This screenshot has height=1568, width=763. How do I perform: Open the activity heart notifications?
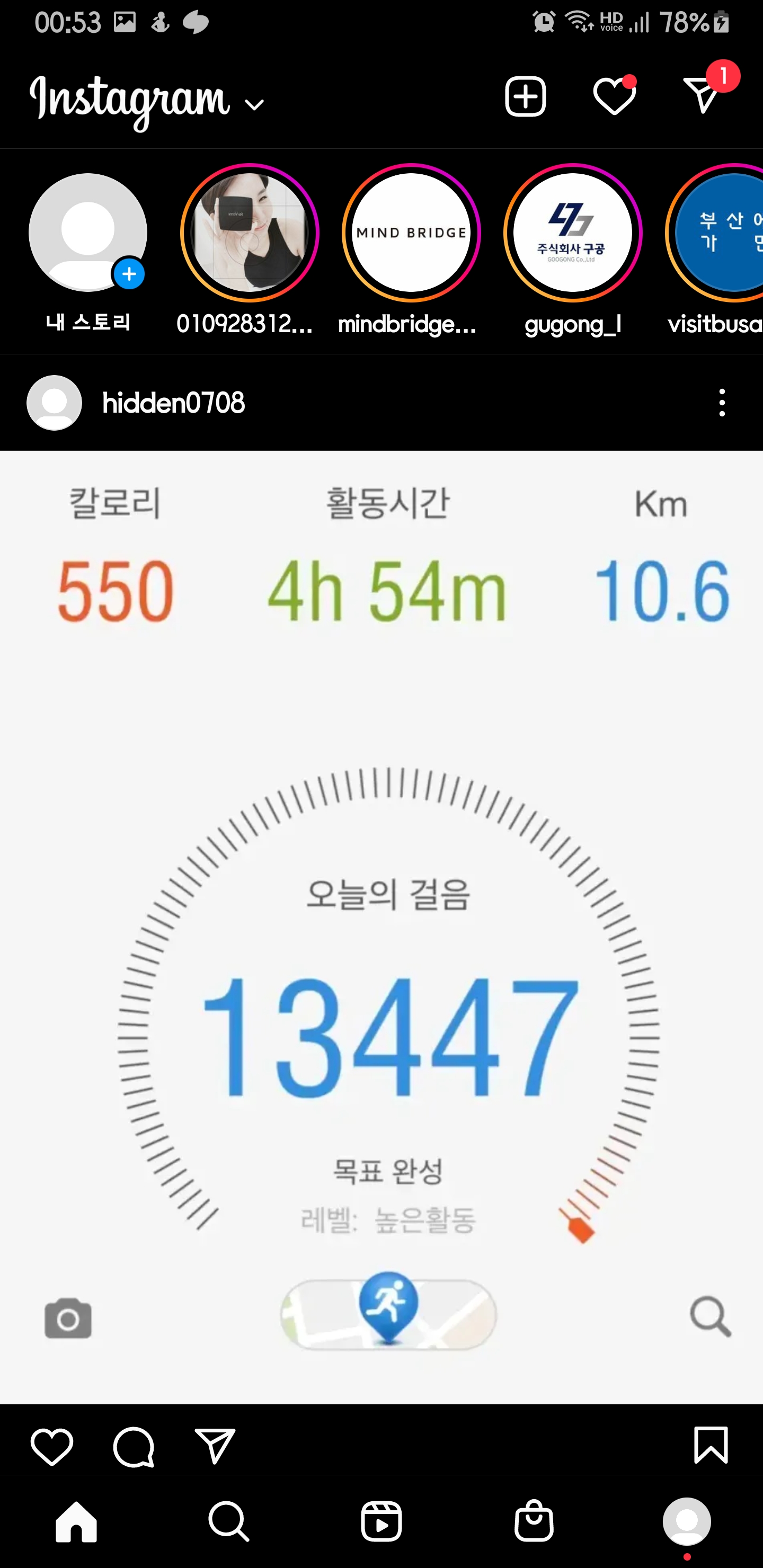pos(614,97)
